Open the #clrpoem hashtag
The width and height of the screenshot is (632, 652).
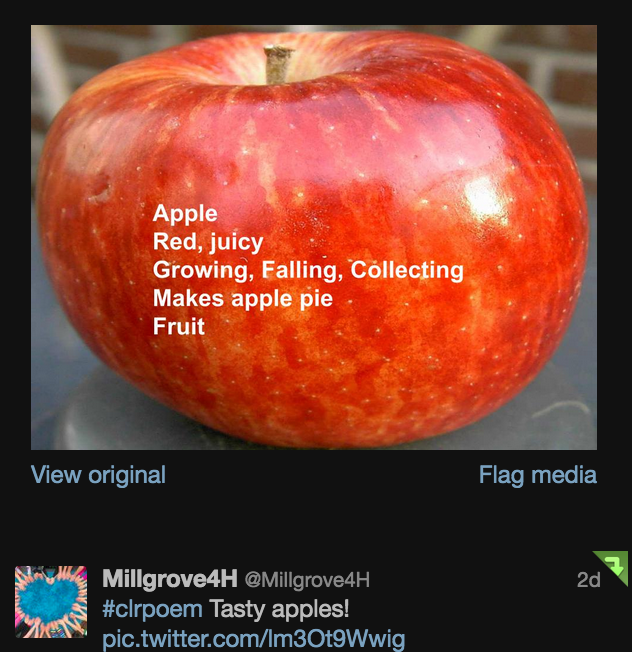tap(152, 609)
